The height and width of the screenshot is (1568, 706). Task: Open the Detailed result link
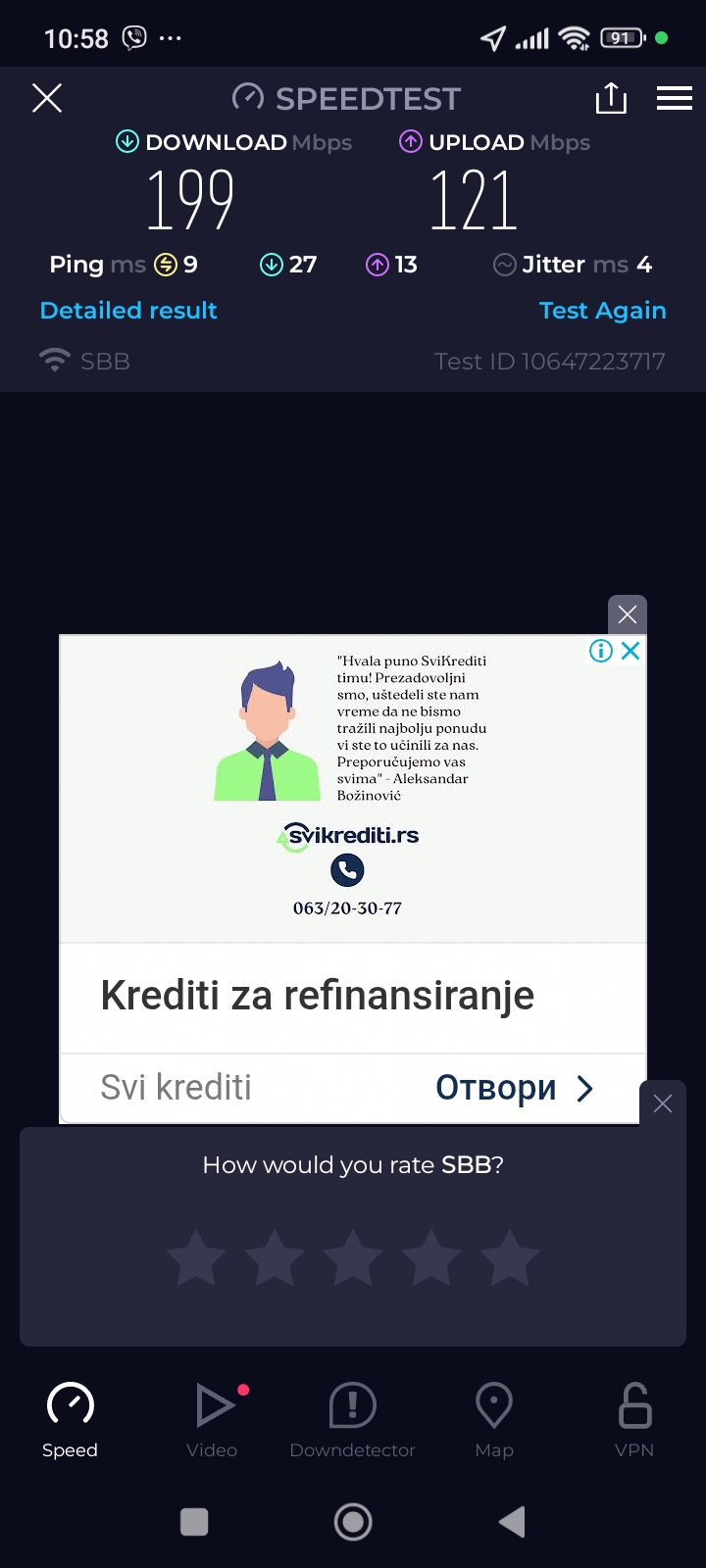tap(128, 311)
